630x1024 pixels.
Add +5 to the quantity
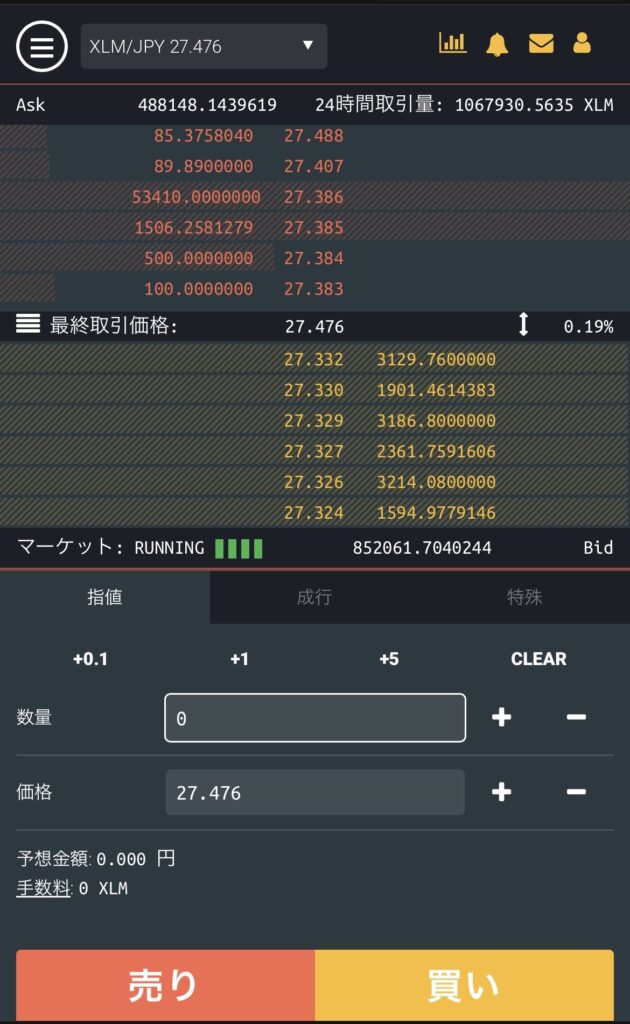(x=389, y=659)
